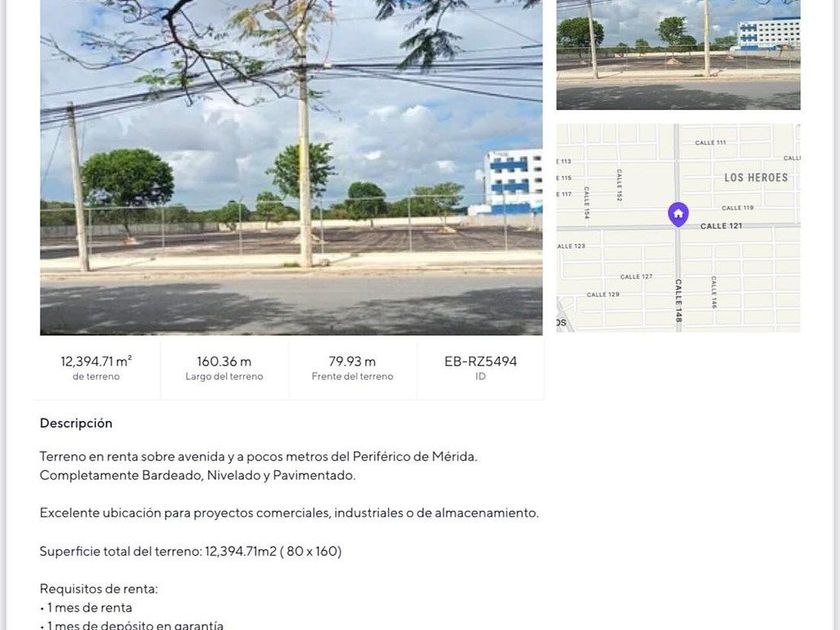
Task: Open the small side property photo
Action: tap(678, 55)
